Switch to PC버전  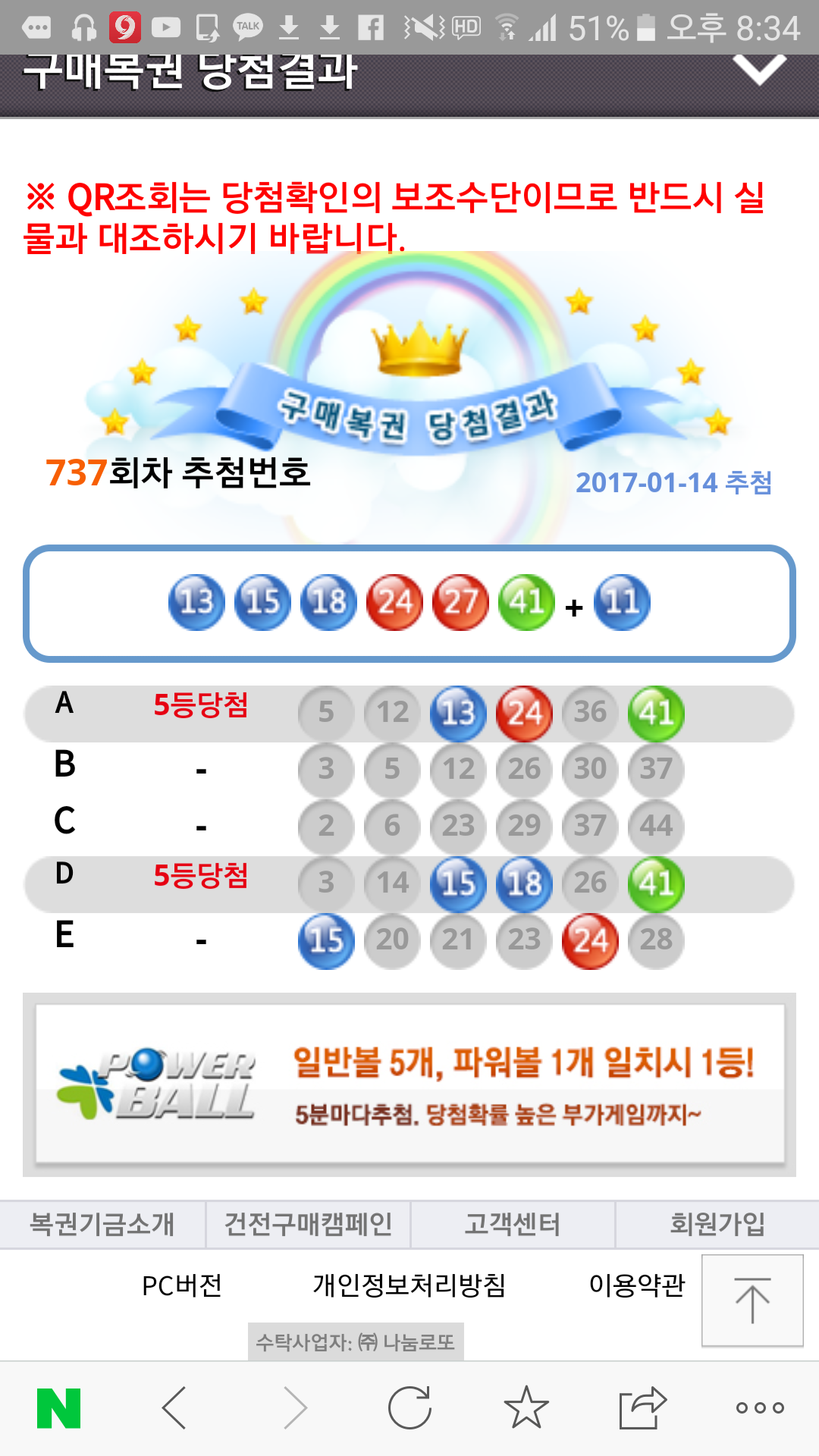(x=182, y=1286)
